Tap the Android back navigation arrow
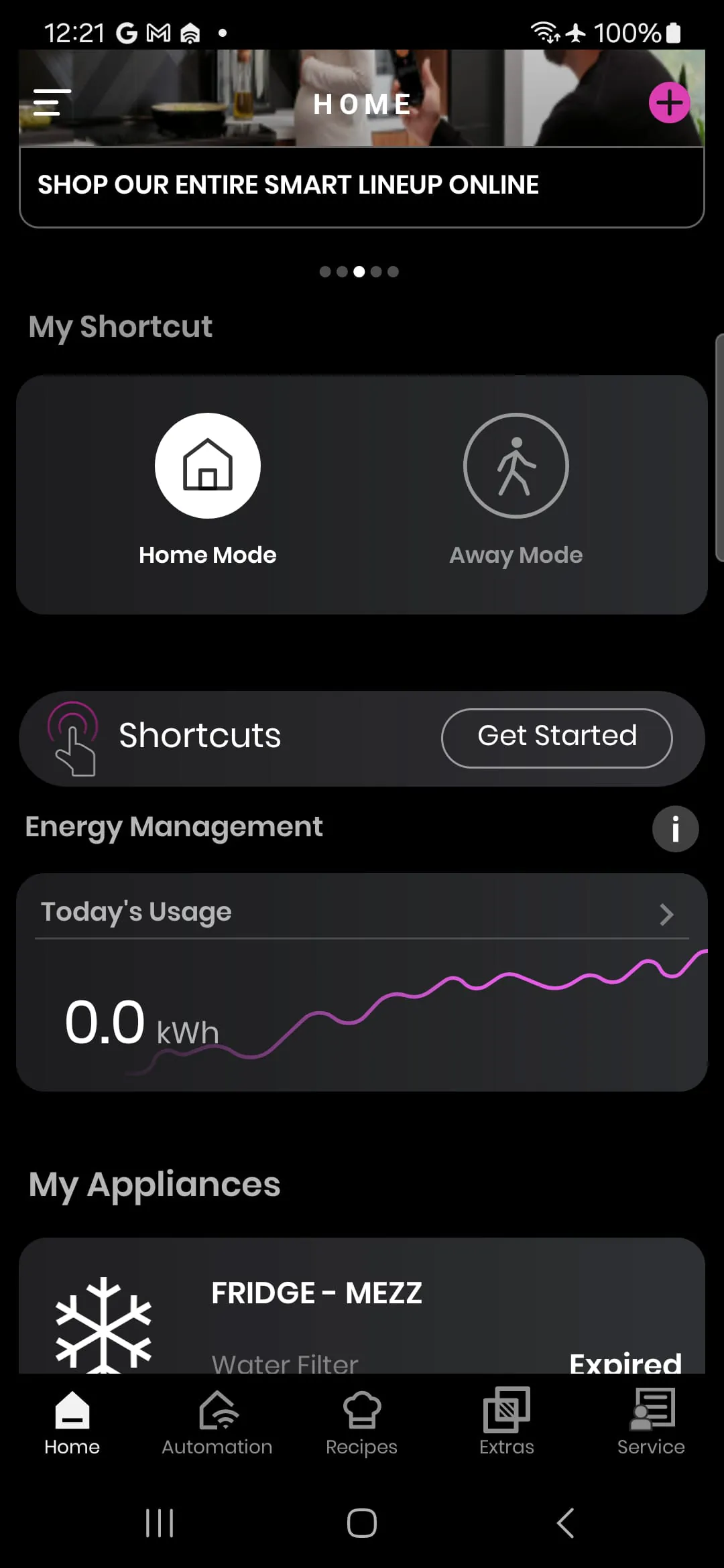 point(565,1522)
